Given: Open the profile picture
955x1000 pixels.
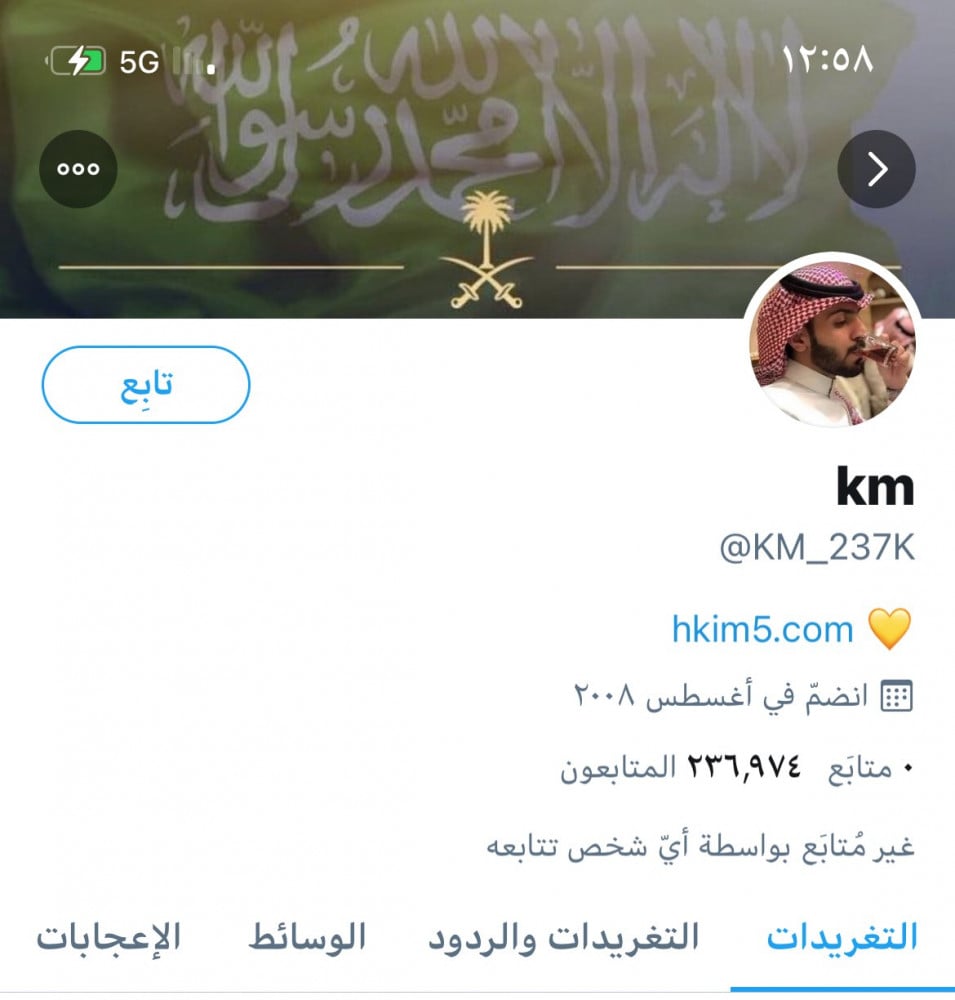Looking at the screenshot, I should 832,346.
